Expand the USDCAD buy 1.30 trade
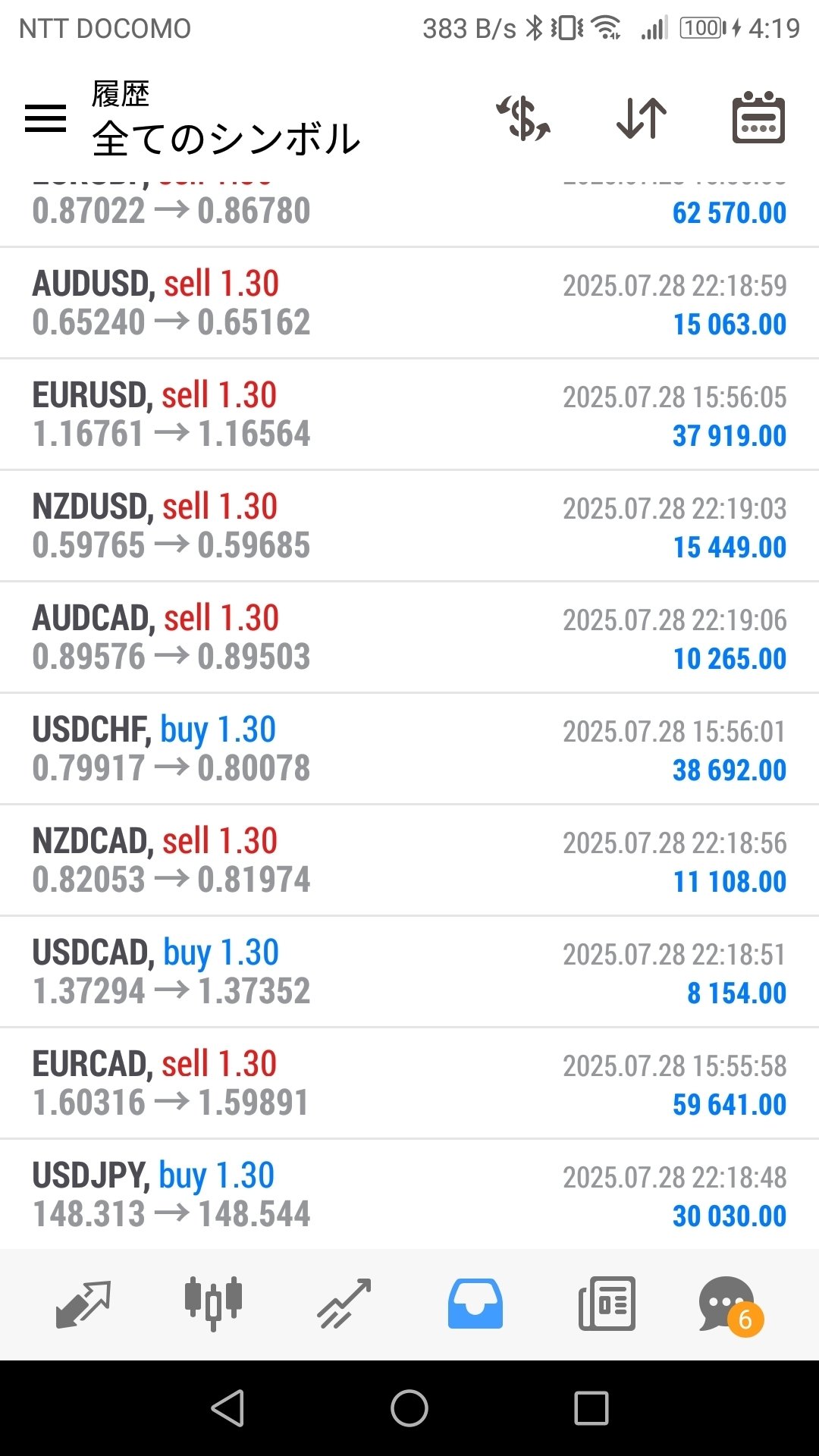This screenshot has width=819, height=1456. [409, 972]
